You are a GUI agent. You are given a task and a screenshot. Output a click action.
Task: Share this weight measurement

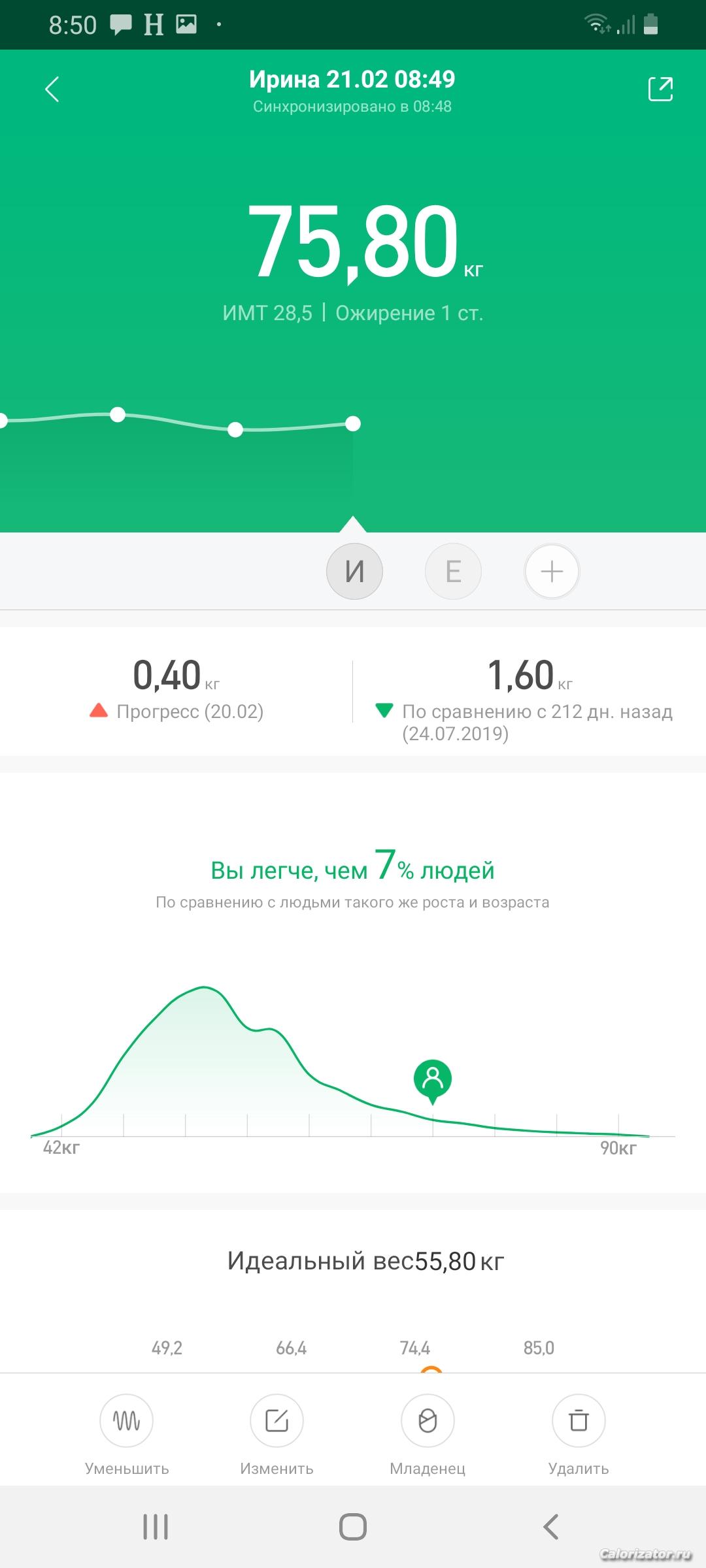660,89
